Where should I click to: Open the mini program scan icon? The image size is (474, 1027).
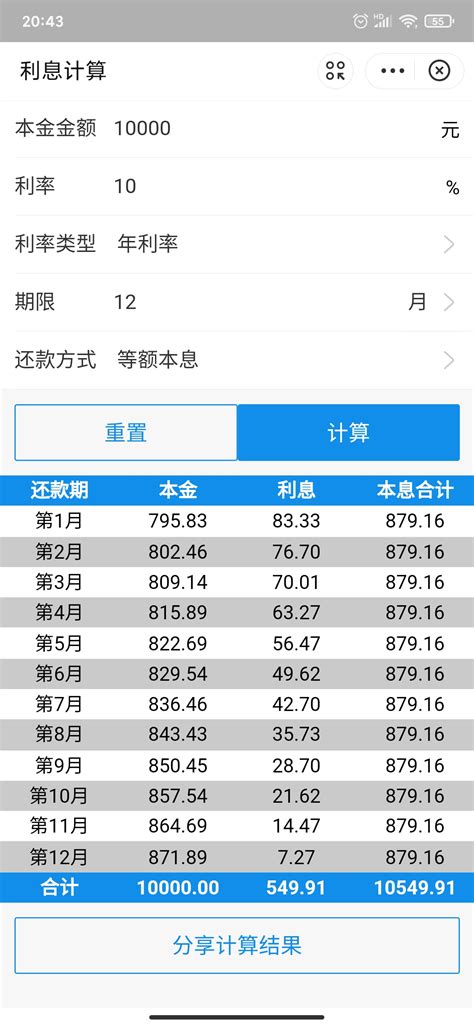point(335,71)
